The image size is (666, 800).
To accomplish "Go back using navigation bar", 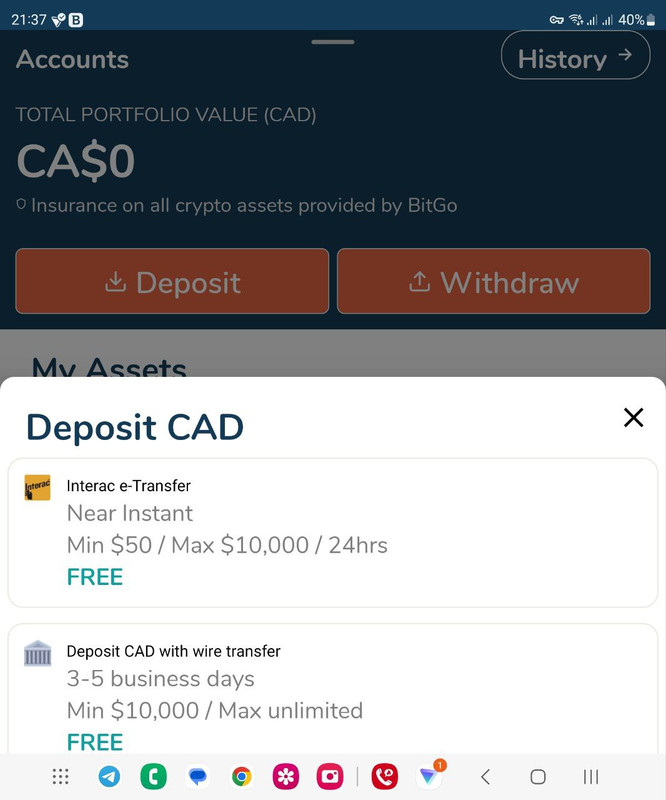I will [x=485, y=776].
